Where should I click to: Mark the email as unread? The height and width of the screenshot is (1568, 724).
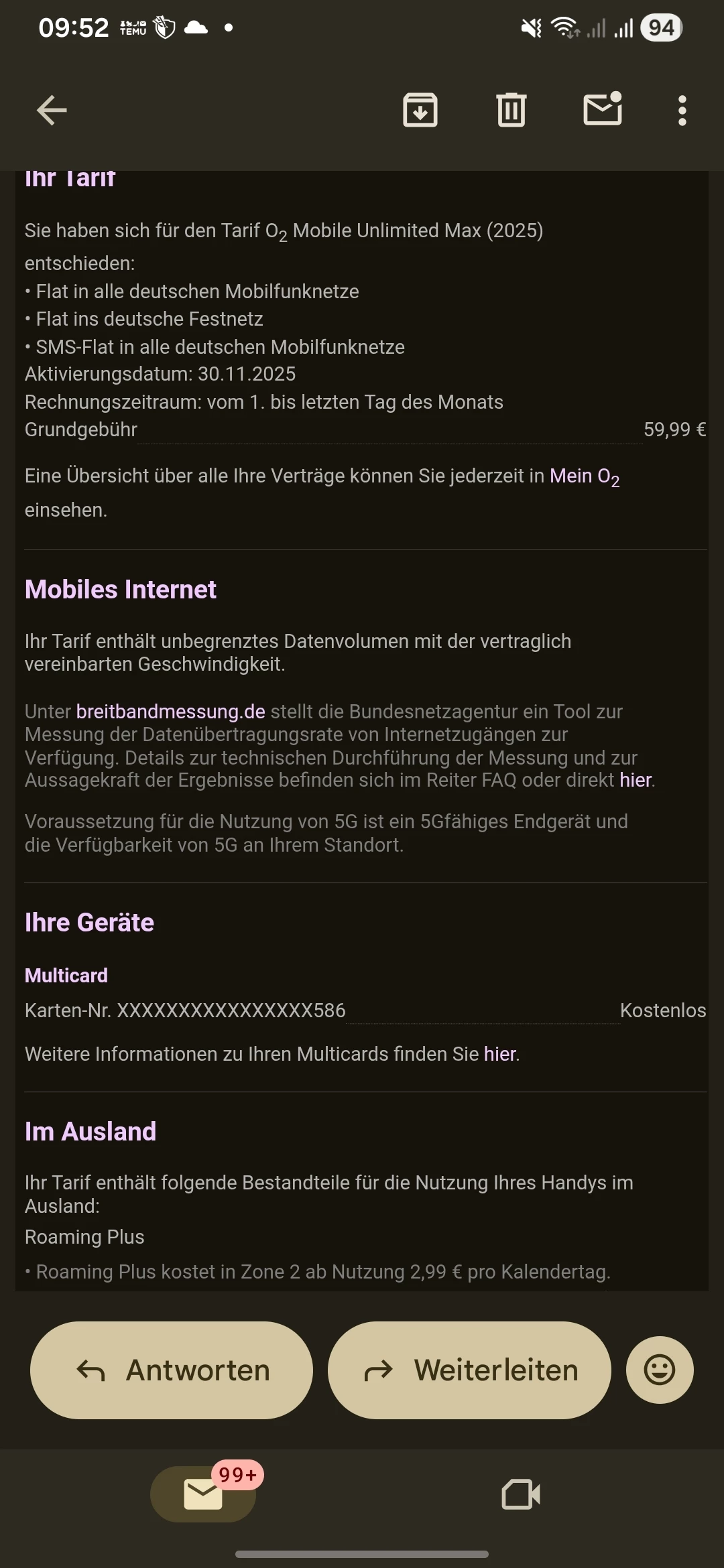coord(603,110)
